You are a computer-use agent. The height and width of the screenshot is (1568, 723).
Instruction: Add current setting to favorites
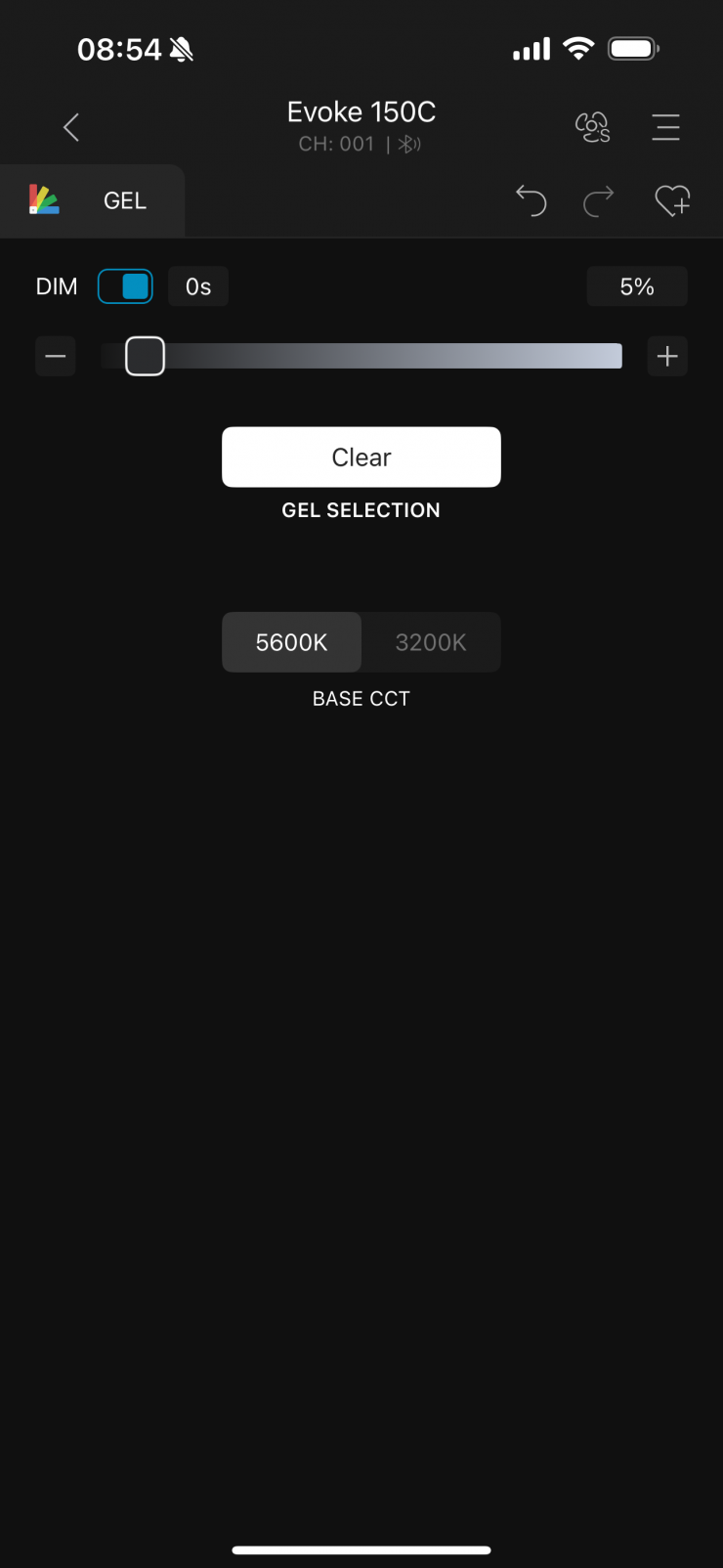(672, 200)
